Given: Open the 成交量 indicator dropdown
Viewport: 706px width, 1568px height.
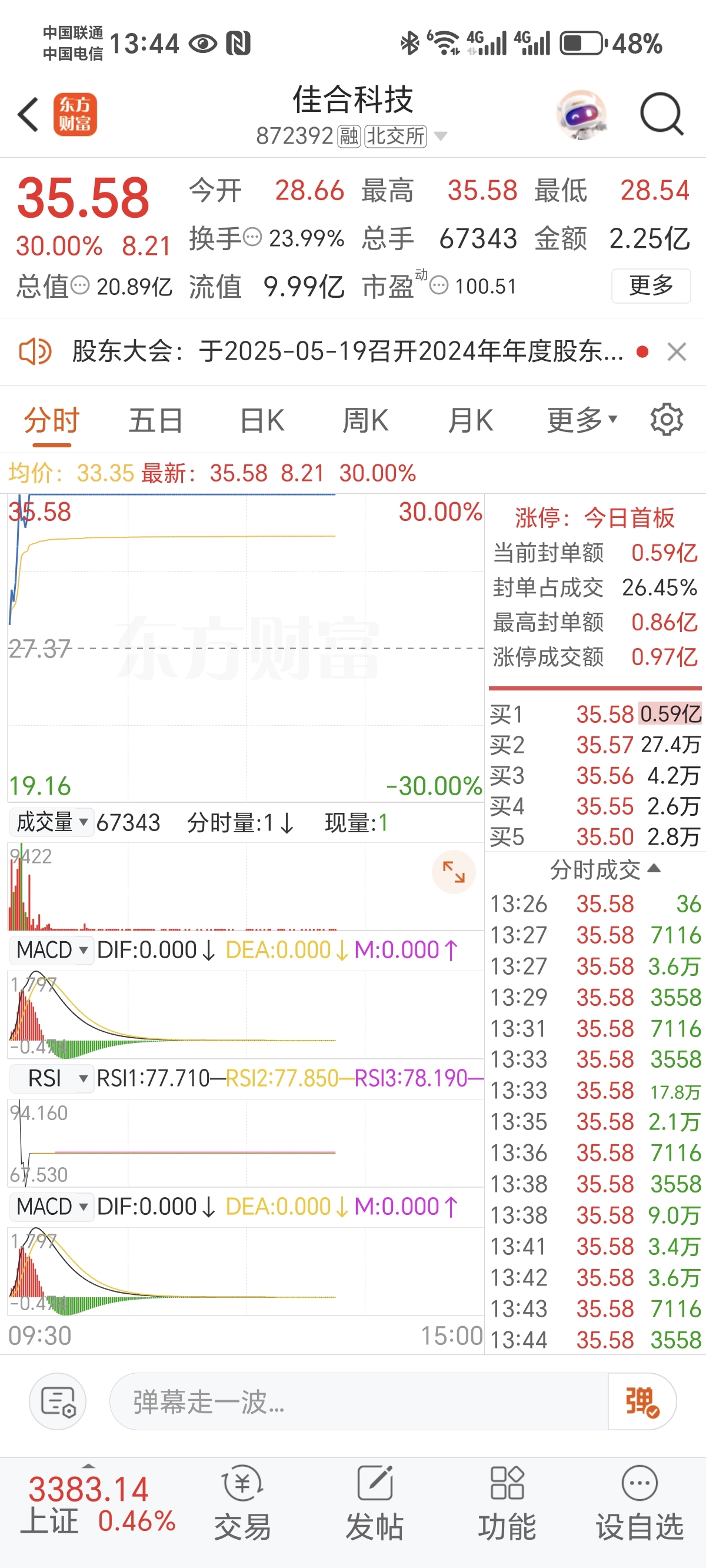Looking at the screenshot, I should coord(51,822).
